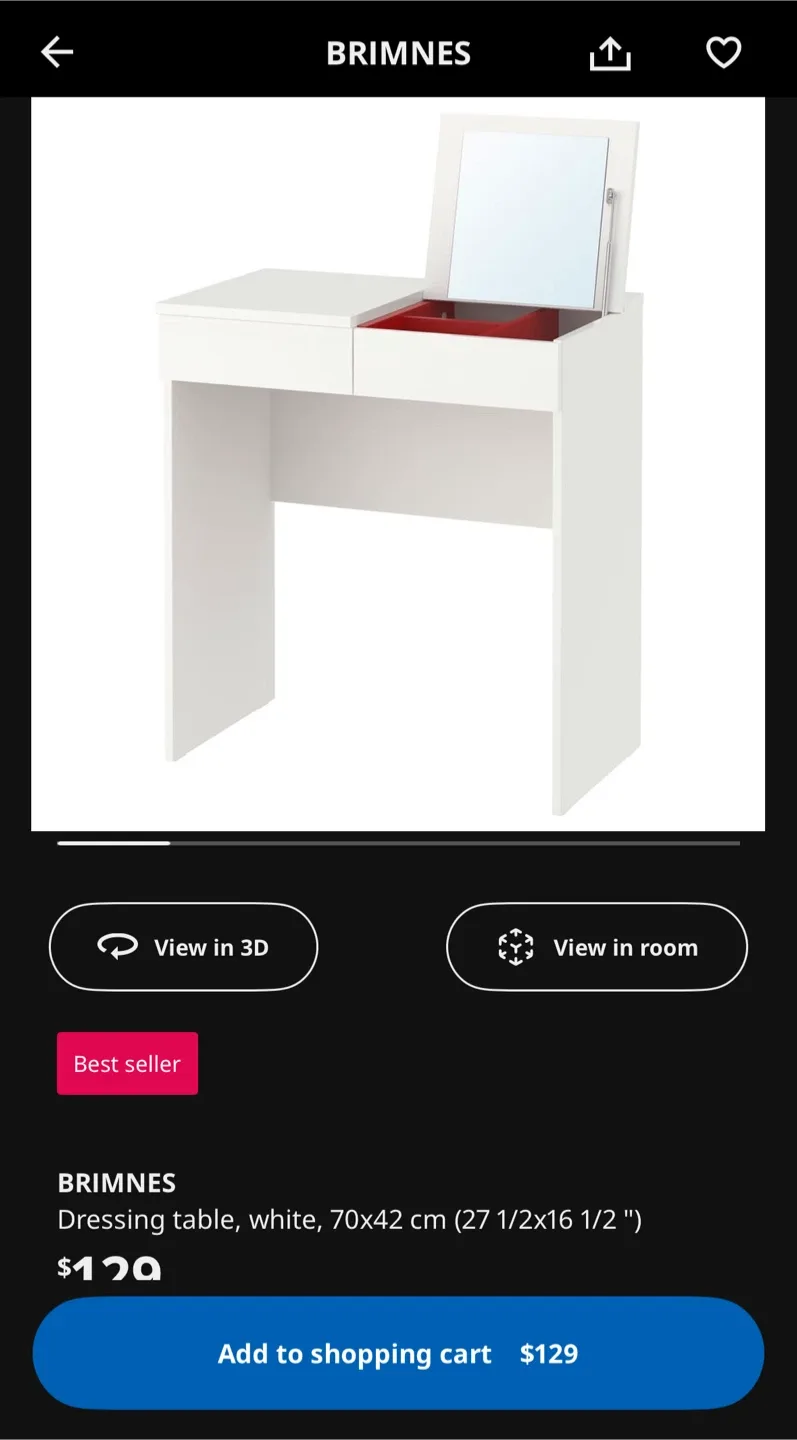
Task: Click the export arrow icon in header
Action: (610, 52)
